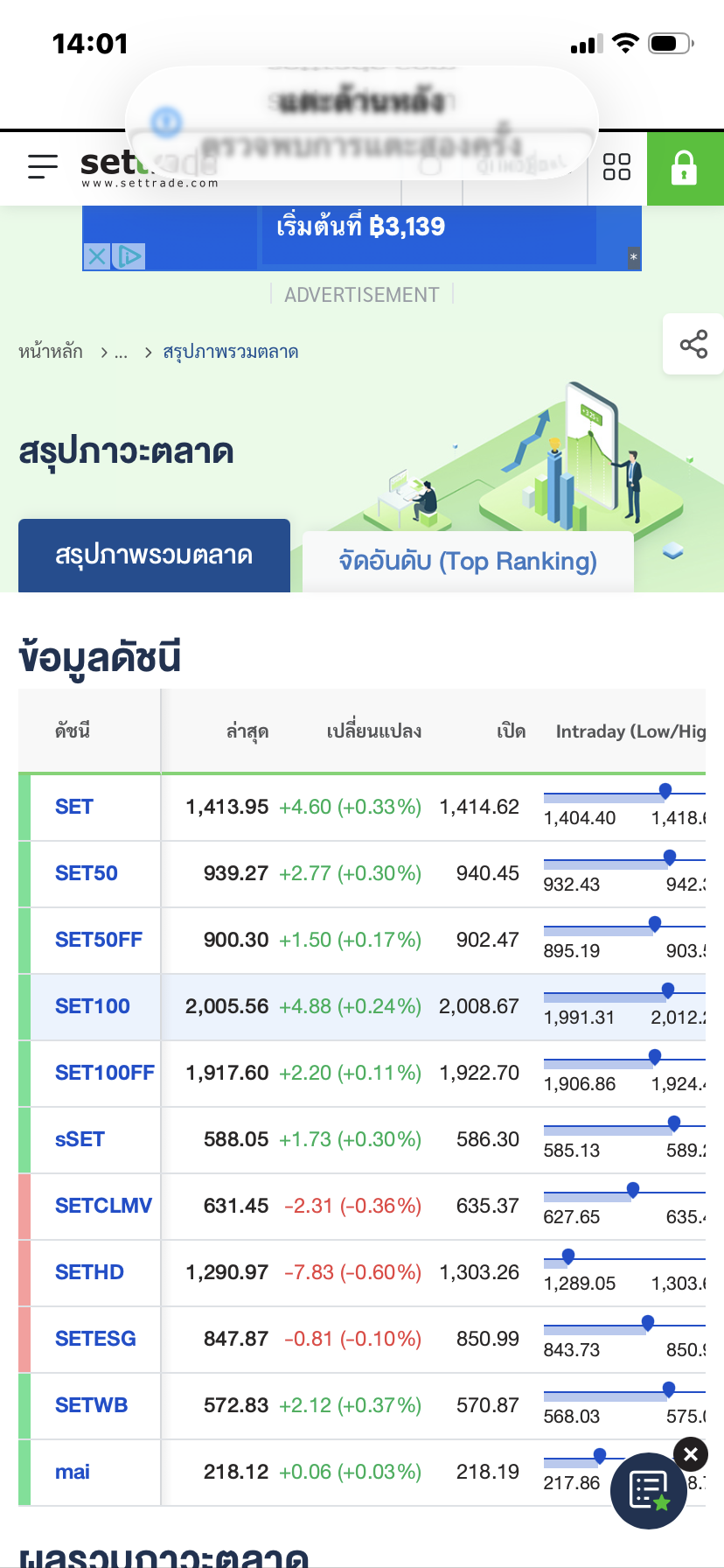Tap the green lock login button
Image resolution: width=724 pixels, height=1568 pixels.
[x=684, y=168]
